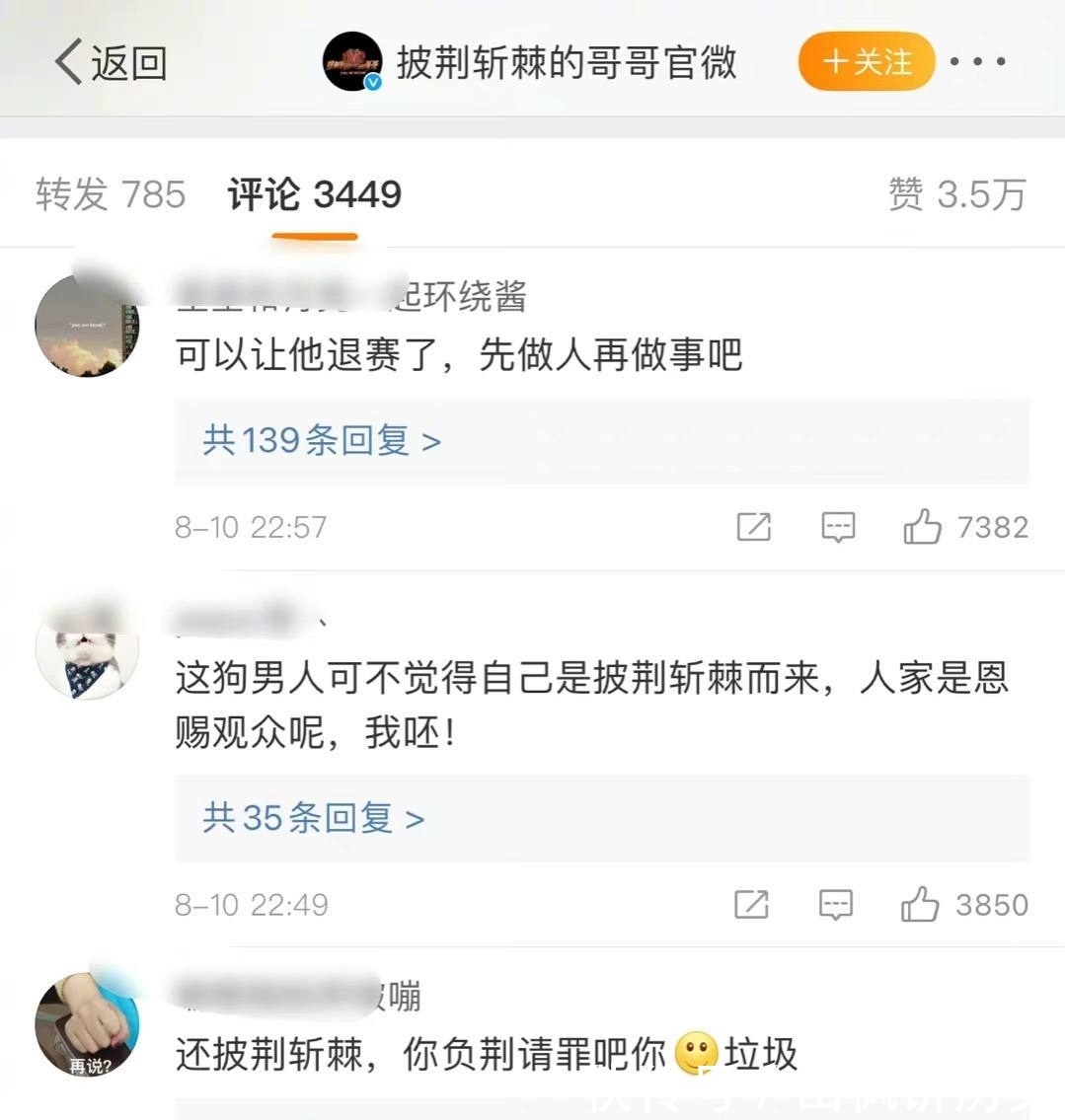Tap the thumbs-up icon showing 7382 likes
The image size is (1065, 1120).
click(923, 527)
